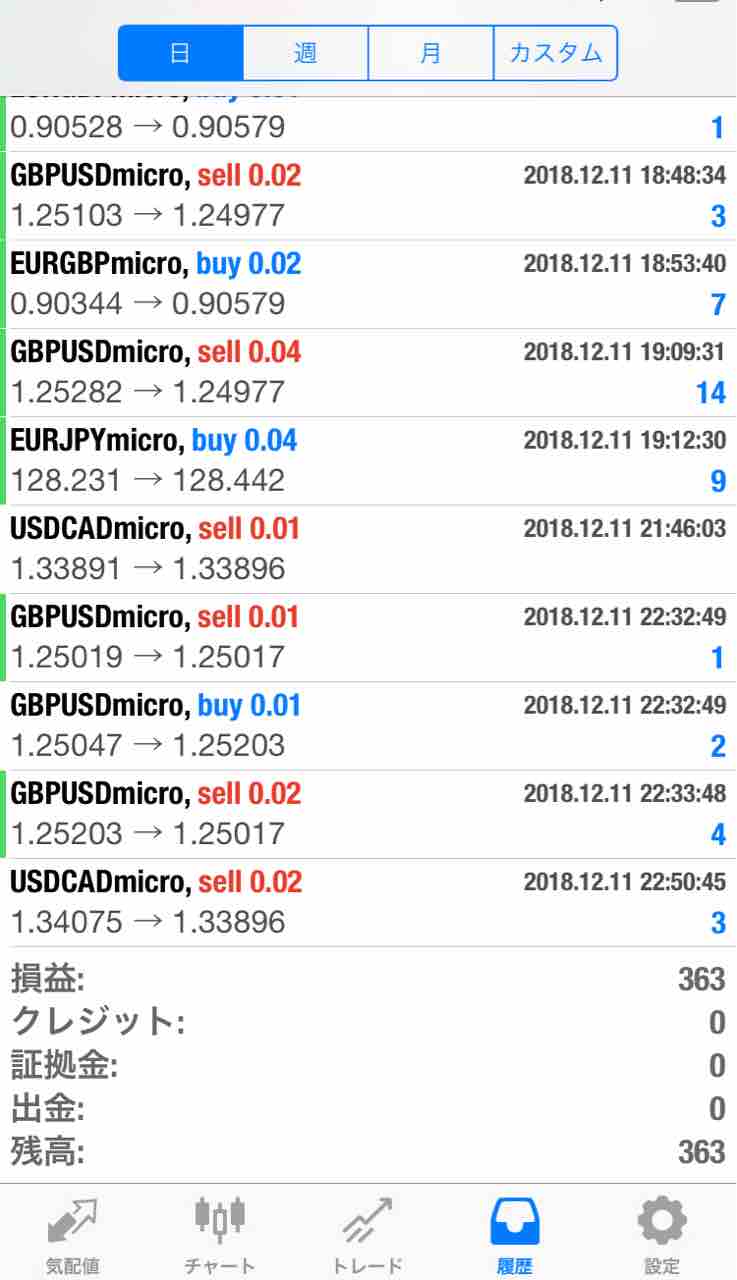This screenshot has width=737, height=1280.
Task: Open GBPUSDmicro buy 0.01 trade entry
Action: pos(368,725)
